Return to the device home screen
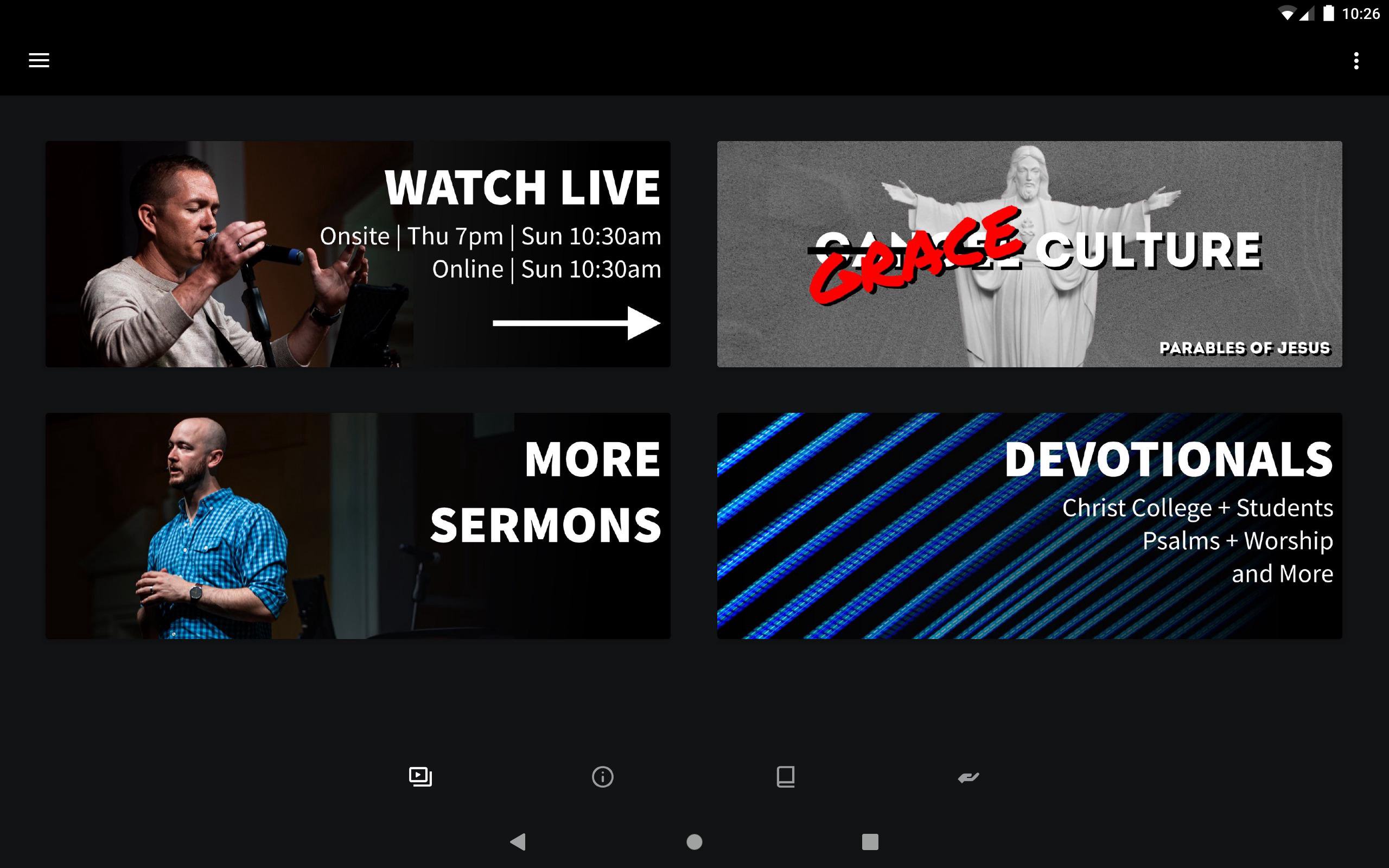Screen dimensions: 1389x868 point(694,841)
